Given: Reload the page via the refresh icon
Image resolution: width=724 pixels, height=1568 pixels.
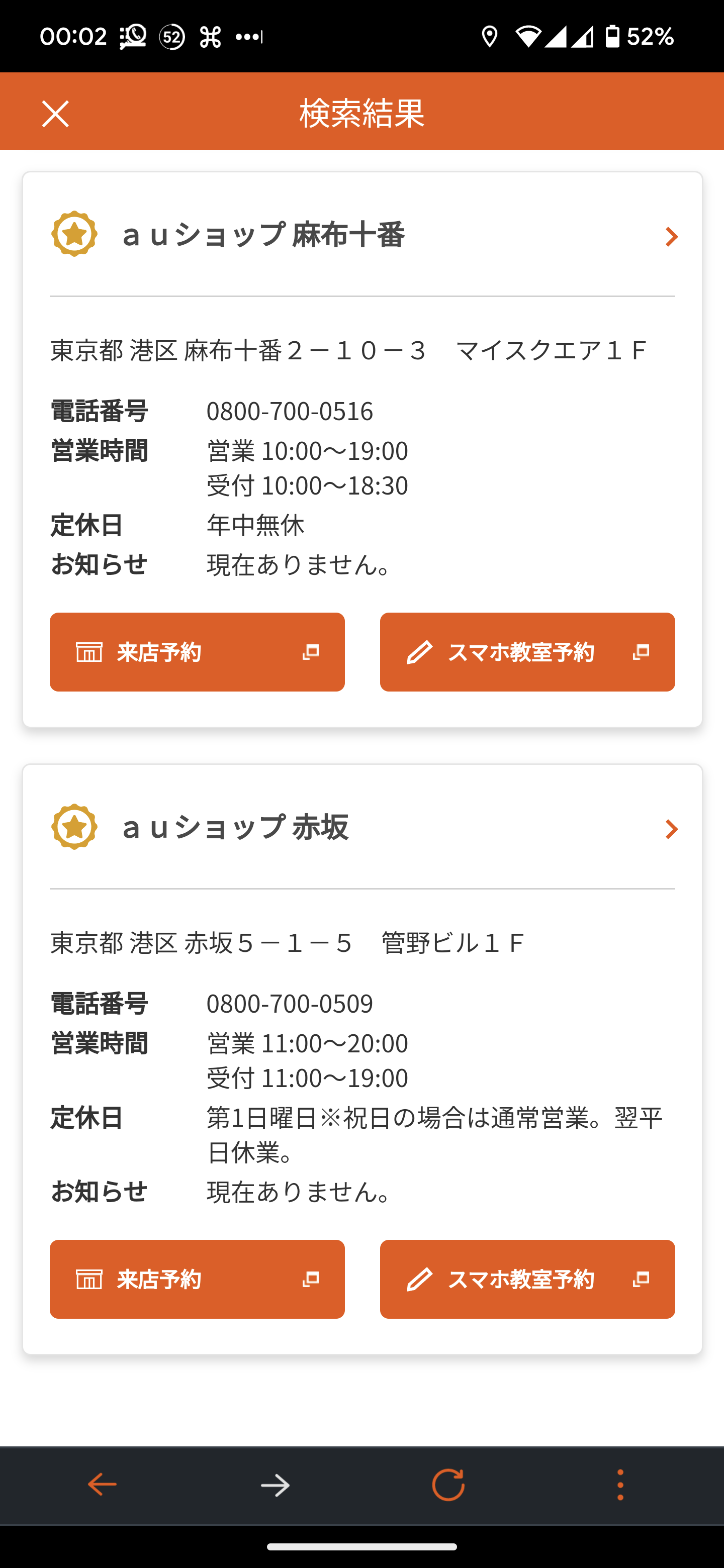Looking at the screenshot, I should click(448, 1485).
